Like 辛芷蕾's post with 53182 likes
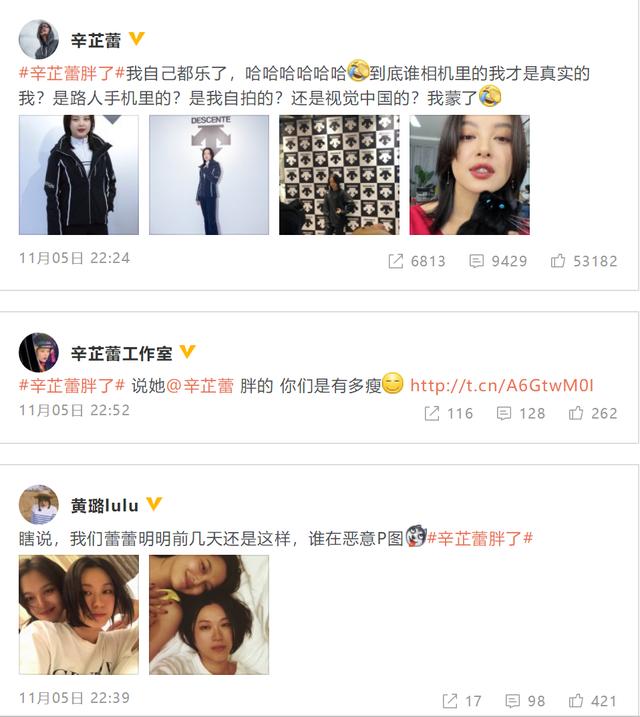The height and width of the screenshot is (717, 640). click(583, 261)
